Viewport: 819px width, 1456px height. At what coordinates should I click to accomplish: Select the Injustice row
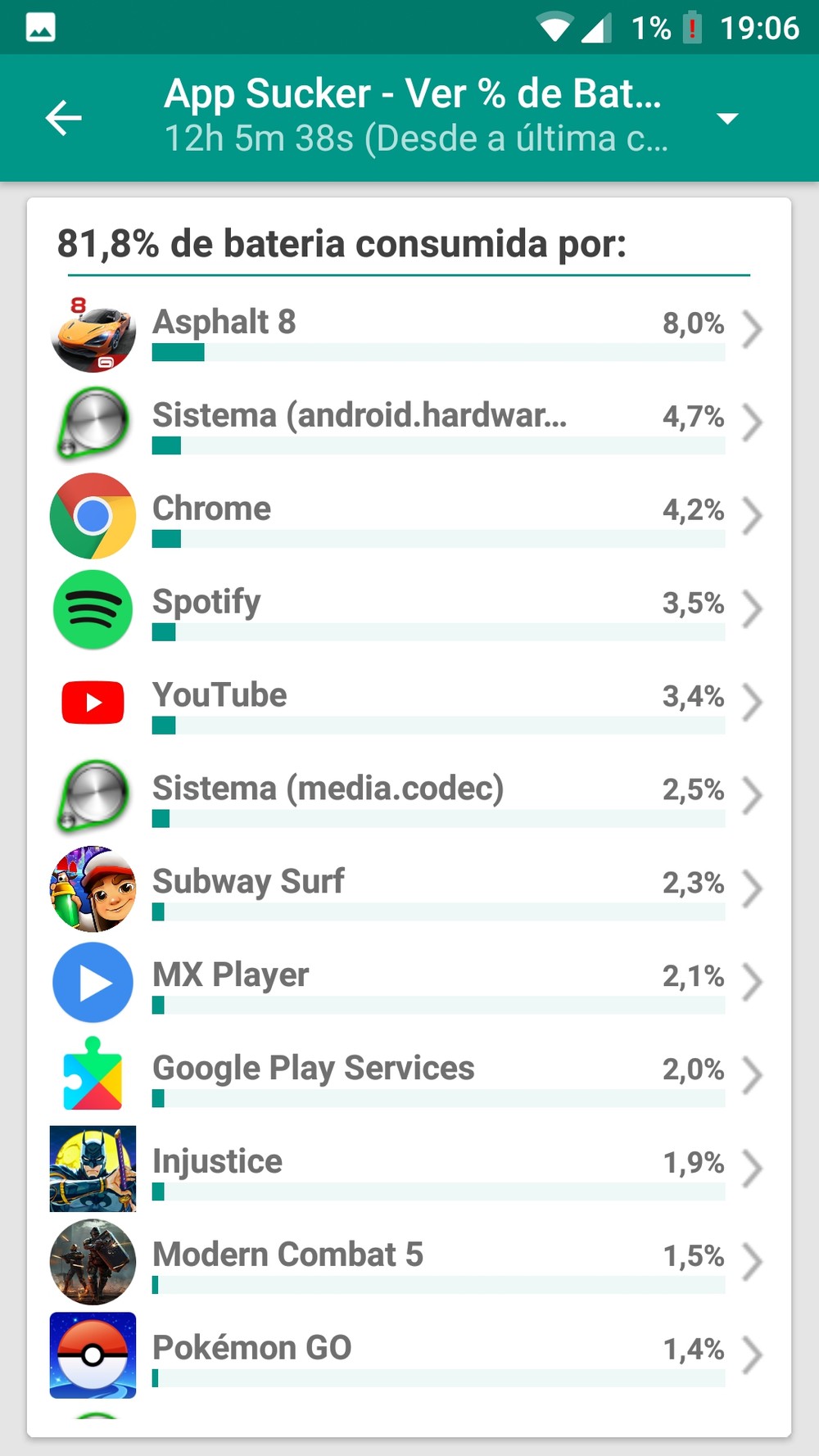[409, 1172]
